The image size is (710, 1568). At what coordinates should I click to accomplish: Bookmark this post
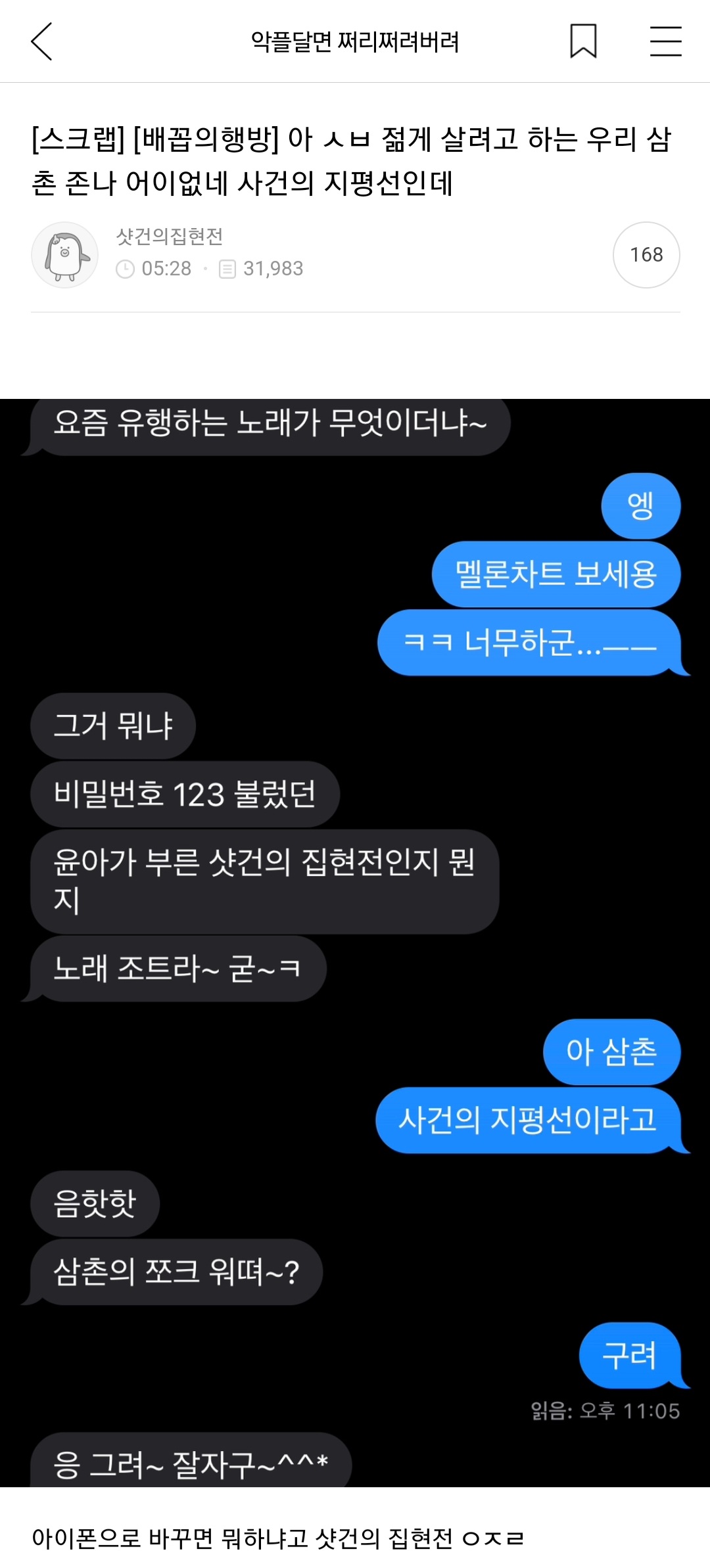[583, 41]
